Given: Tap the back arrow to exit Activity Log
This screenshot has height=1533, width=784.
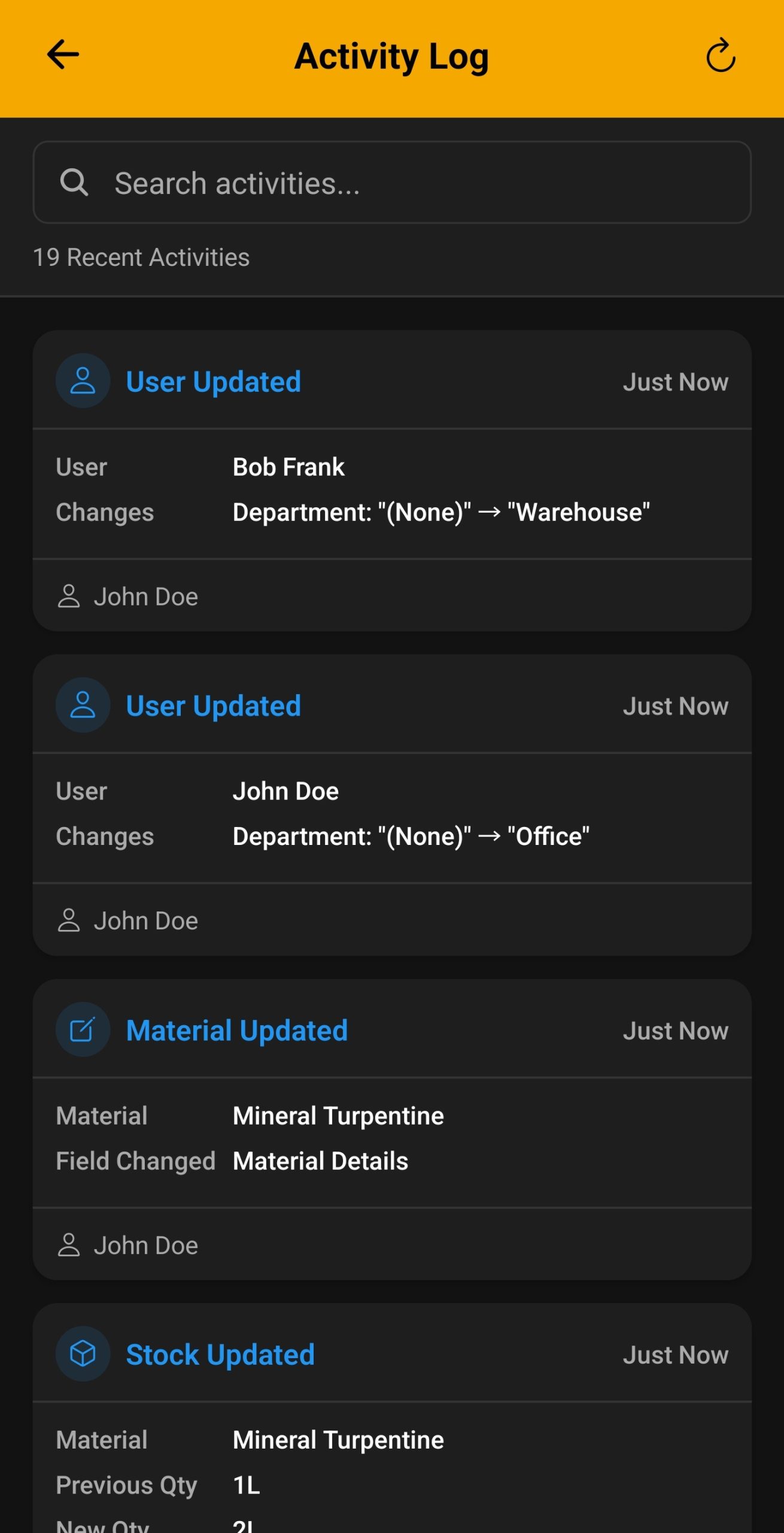Looking at the screenshot, I should 62,55.
